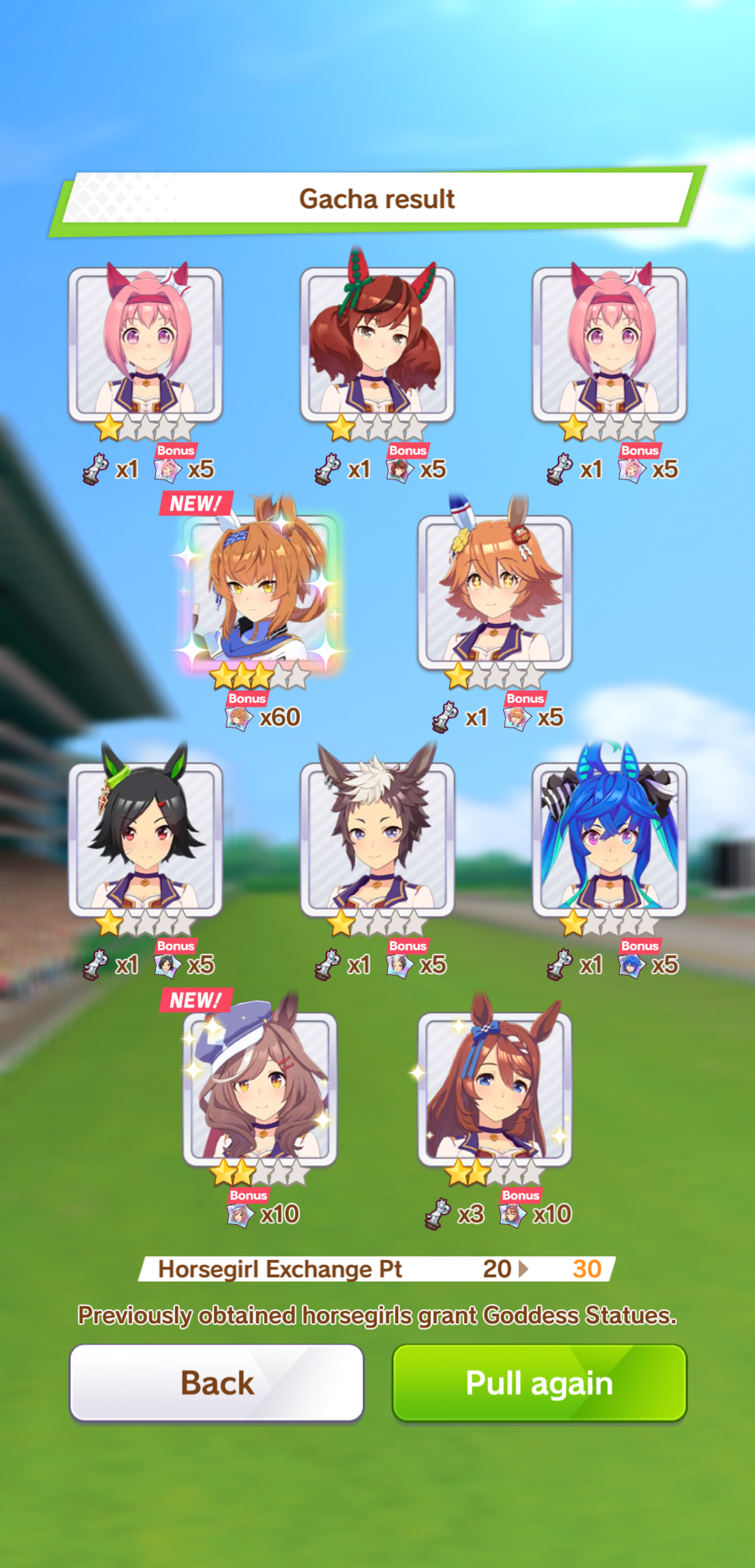Tap the Back button
755x1568 pixels.
(216, 1382)
